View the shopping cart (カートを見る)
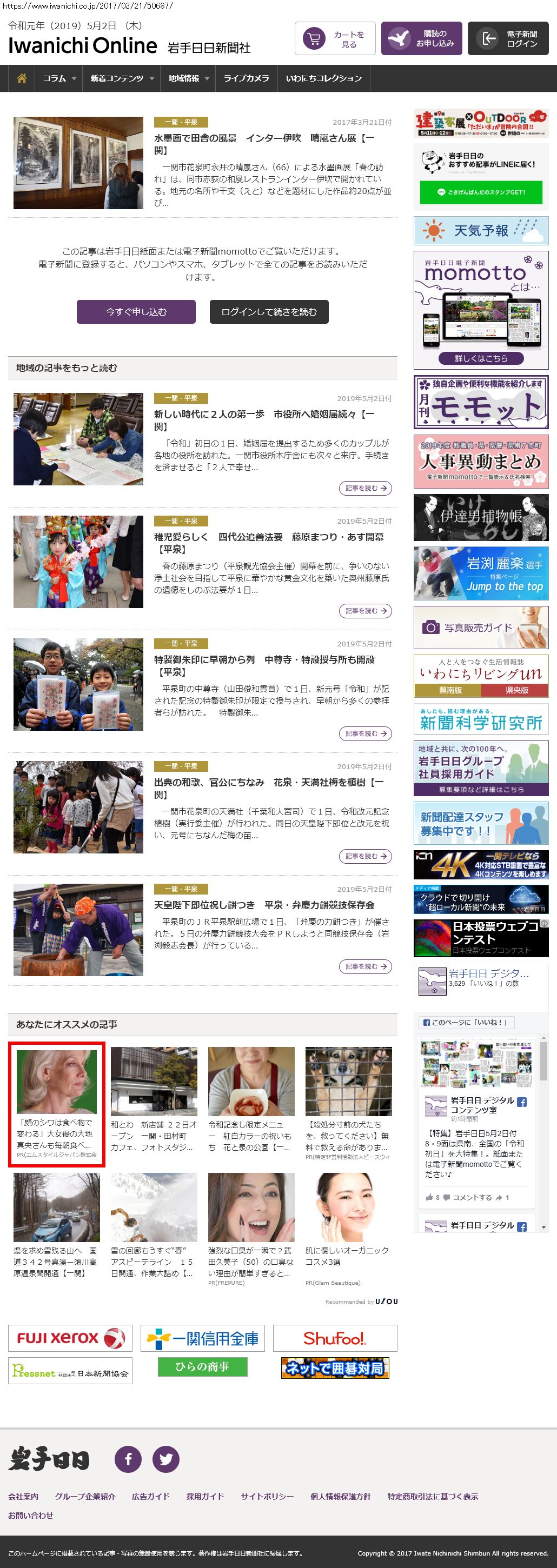557x1568 pixels. point(335,39)
